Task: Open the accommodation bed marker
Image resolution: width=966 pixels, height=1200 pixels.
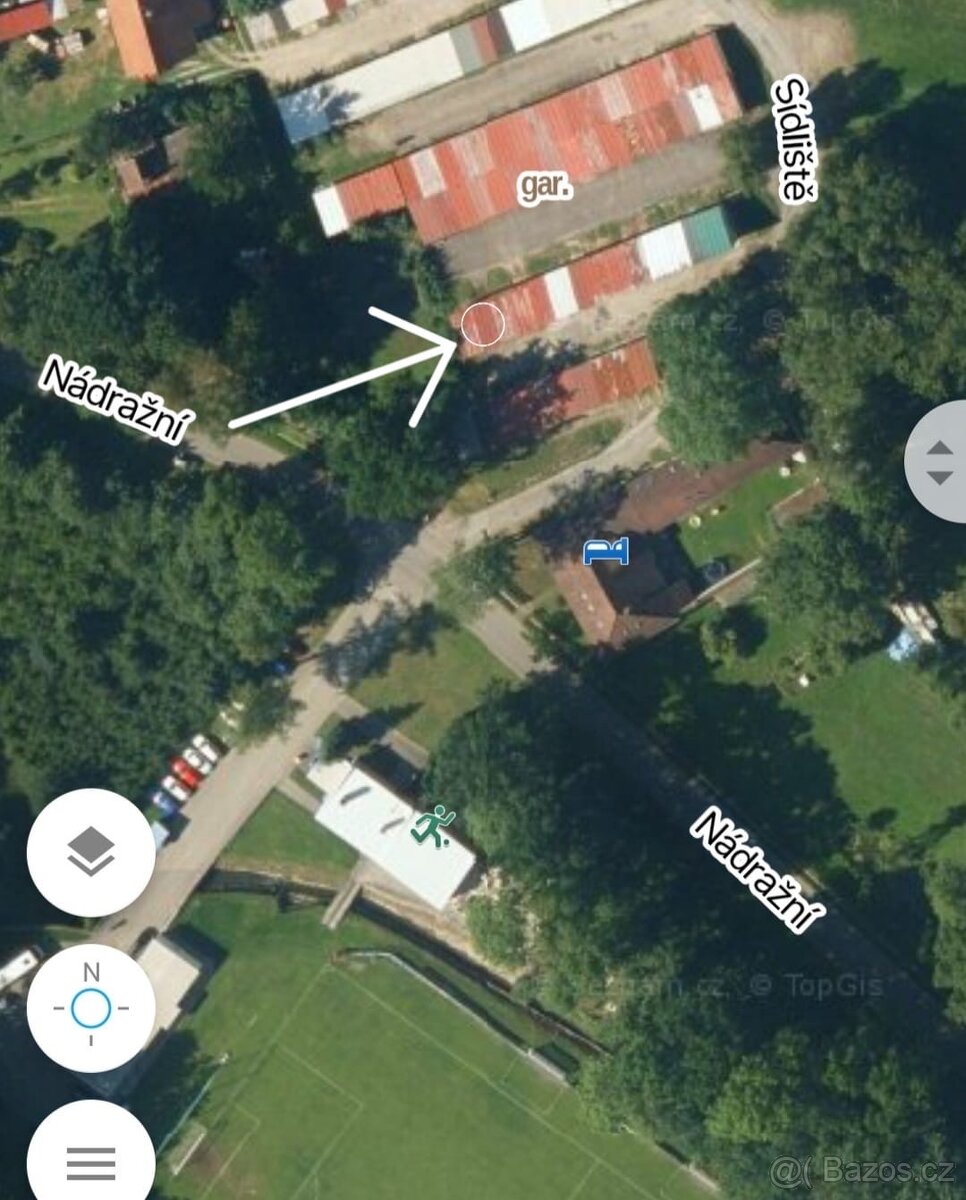Action: pyautogui.click(x=606, y=551)
